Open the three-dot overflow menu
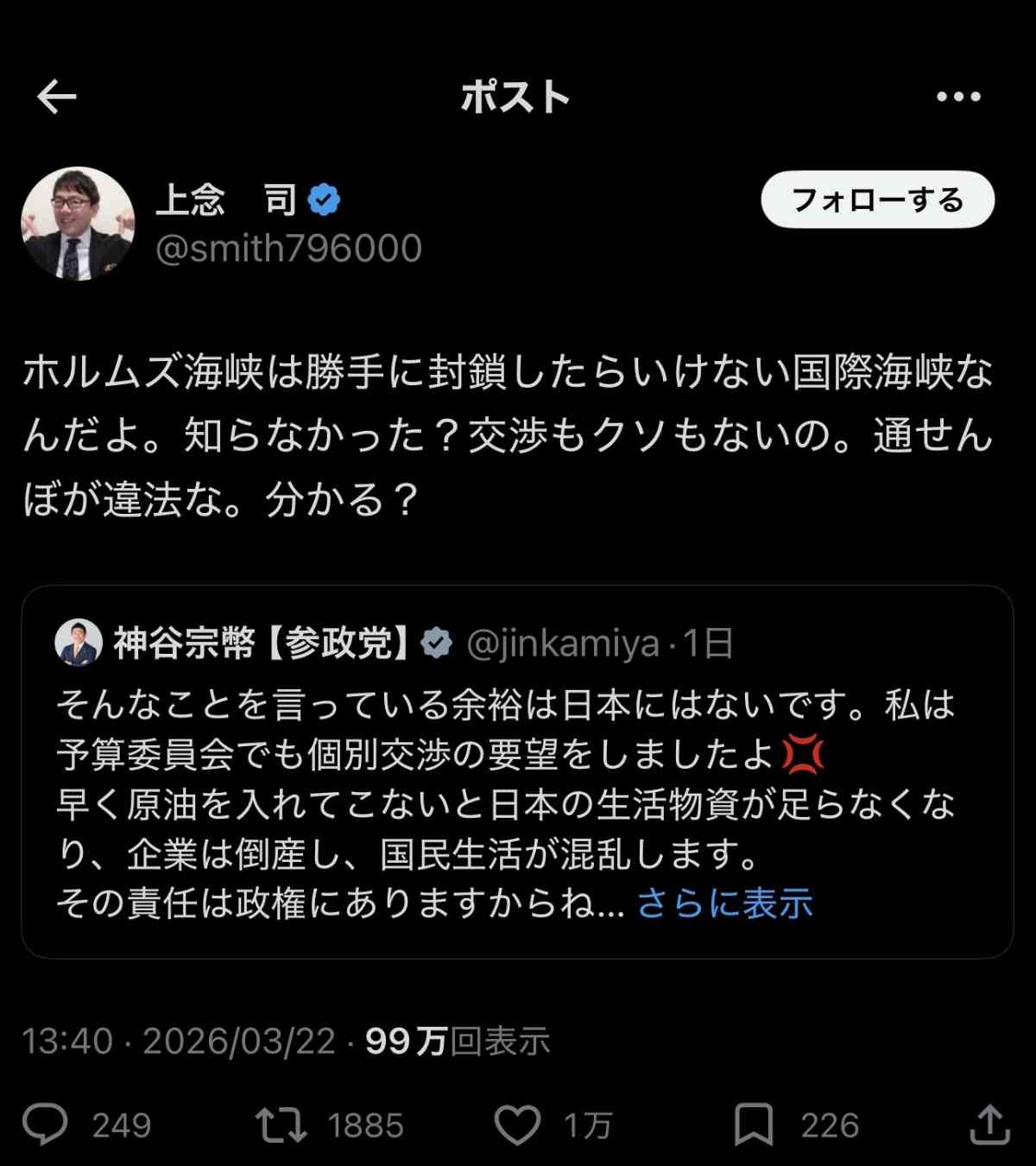The width and height of the screenshot is (1036, 1166). 958,97
